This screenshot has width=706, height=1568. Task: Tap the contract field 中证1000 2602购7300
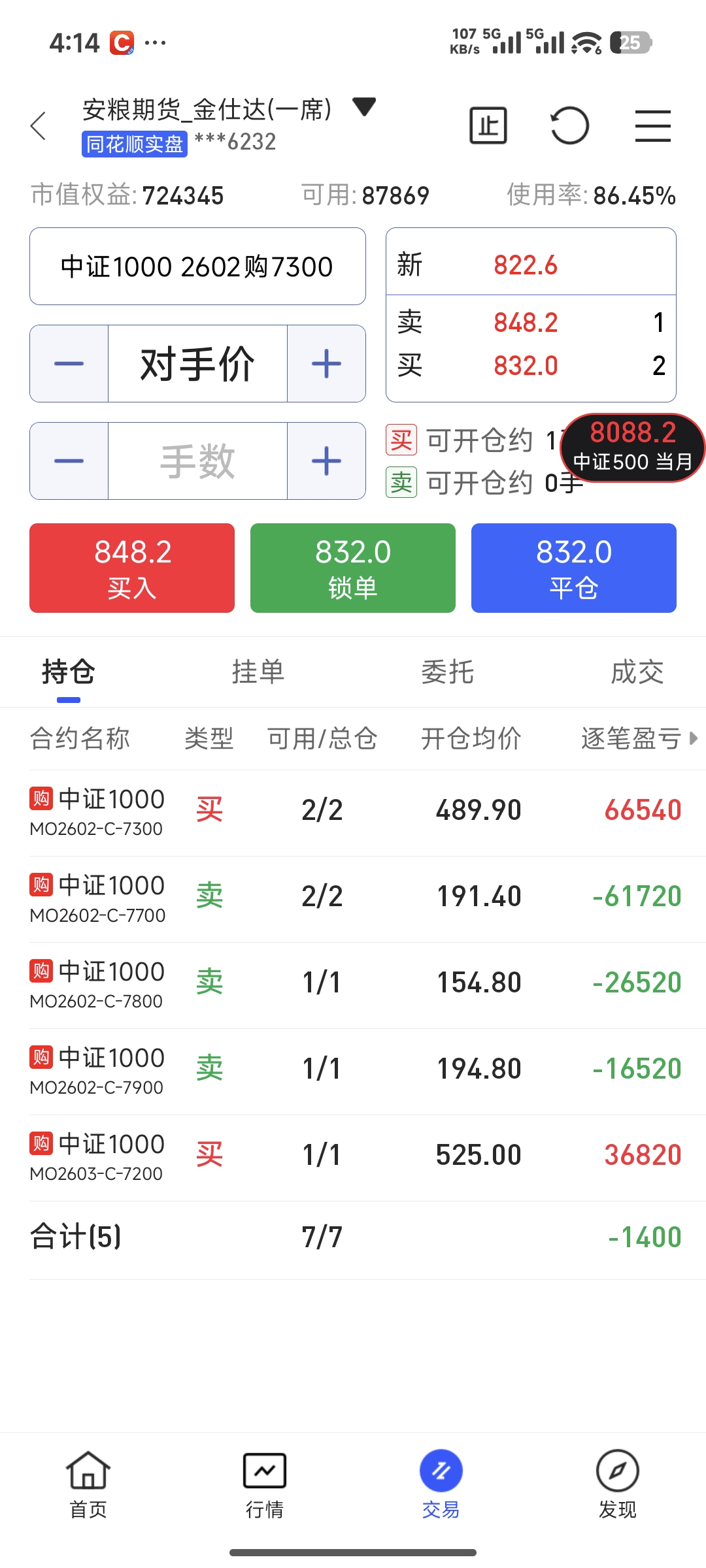(x=197, y=267)
